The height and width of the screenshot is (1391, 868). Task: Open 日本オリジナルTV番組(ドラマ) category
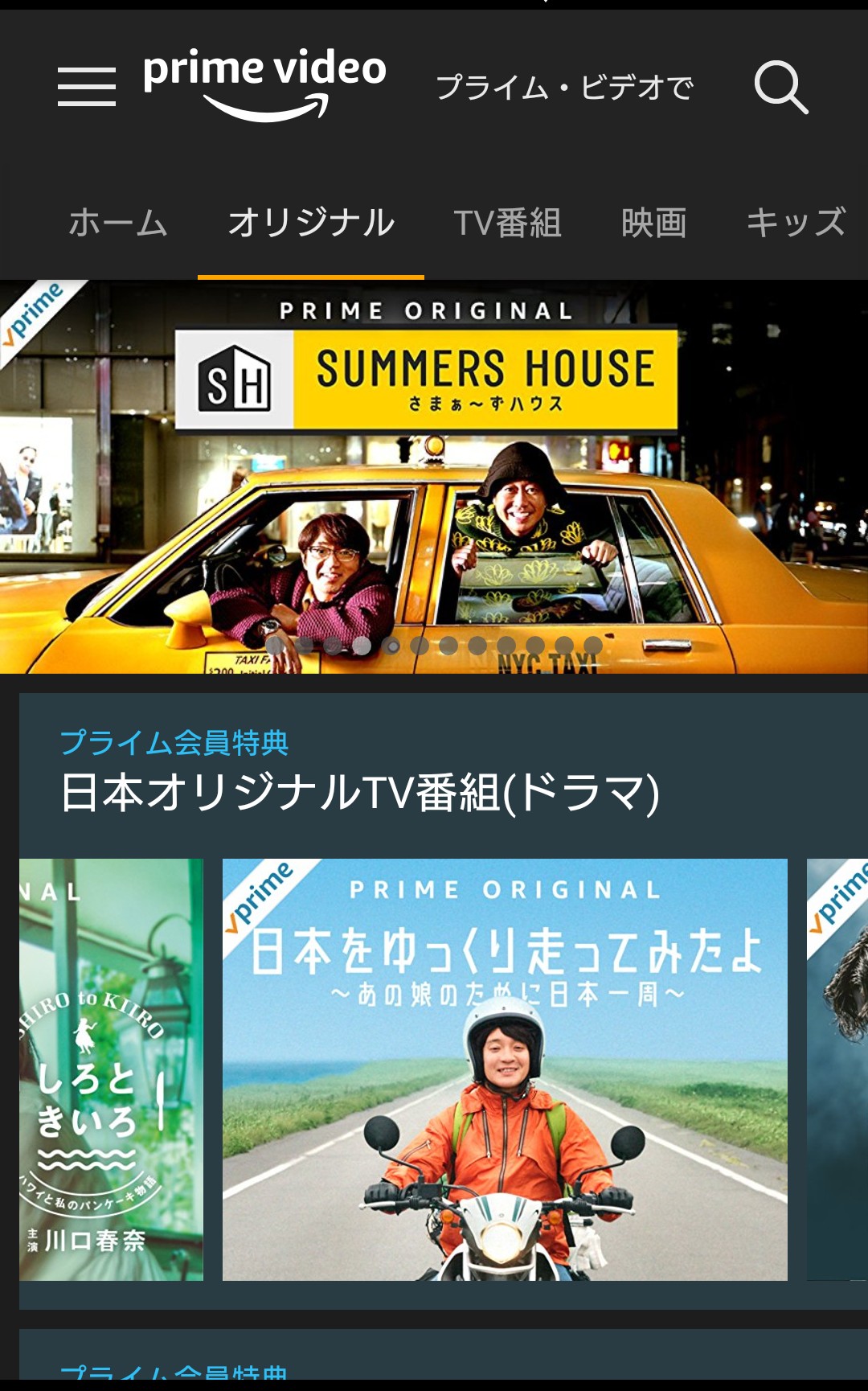point(360,792)
